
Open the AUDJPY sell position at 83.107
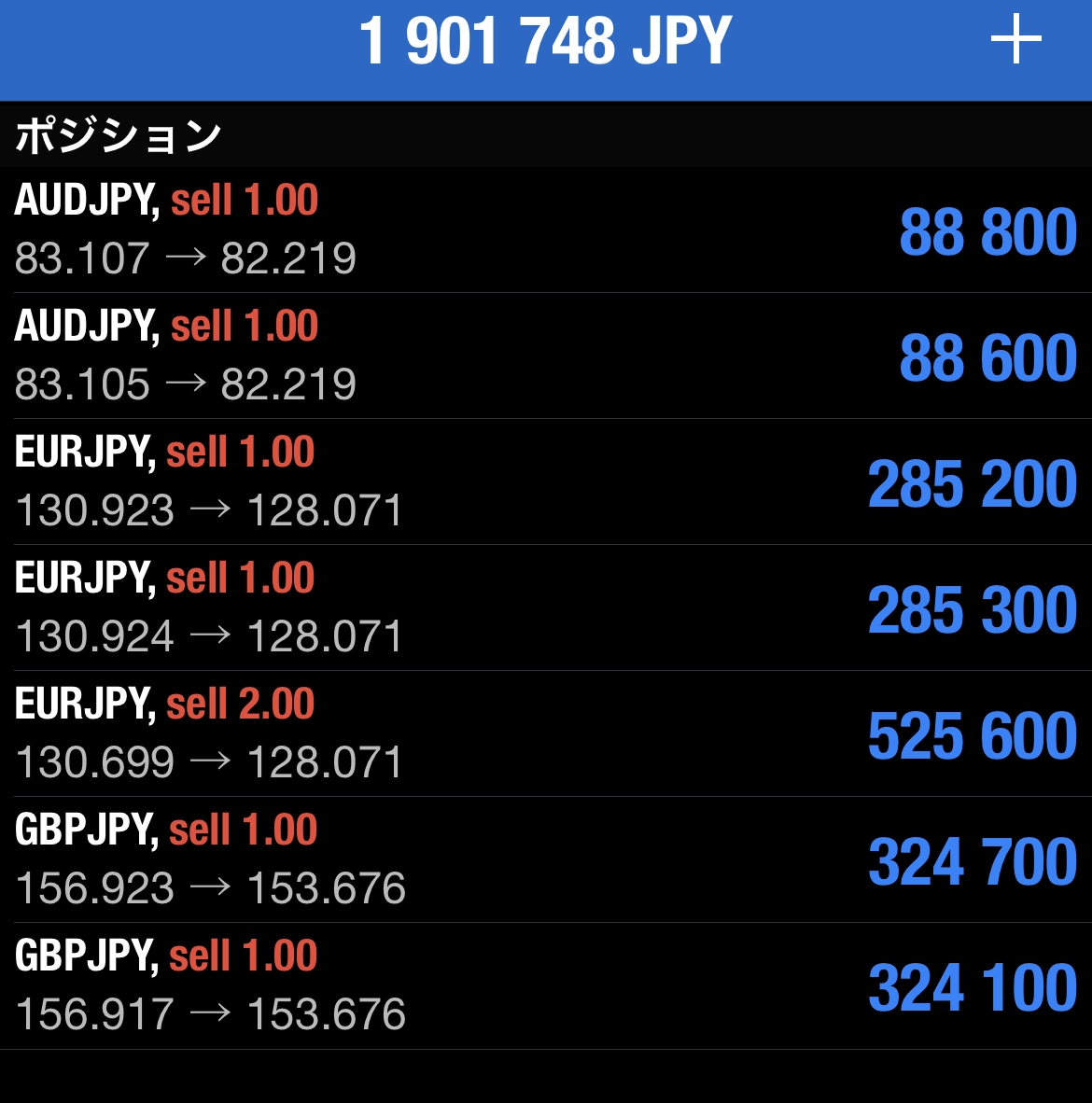(x=546, y=230)
